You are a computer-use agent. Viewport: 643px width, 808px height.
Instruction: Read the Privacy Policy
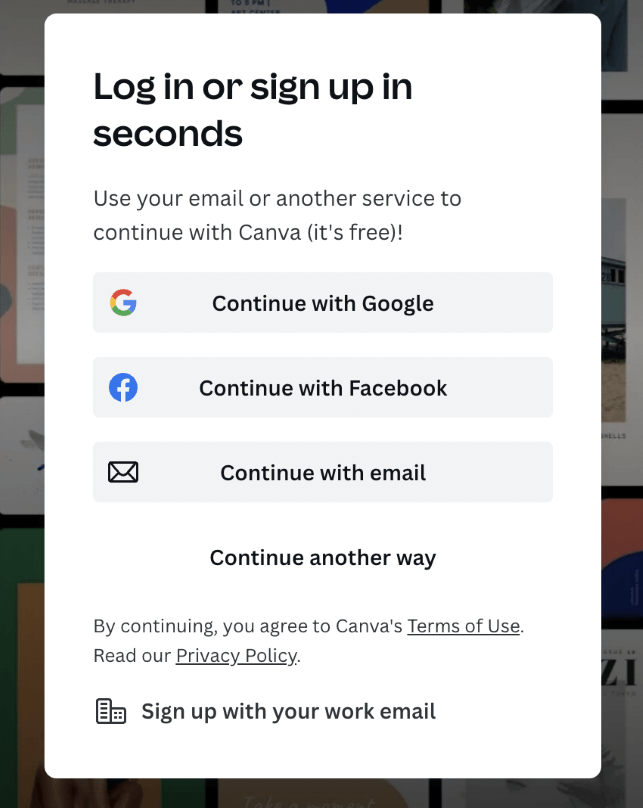tap(236, 656)
